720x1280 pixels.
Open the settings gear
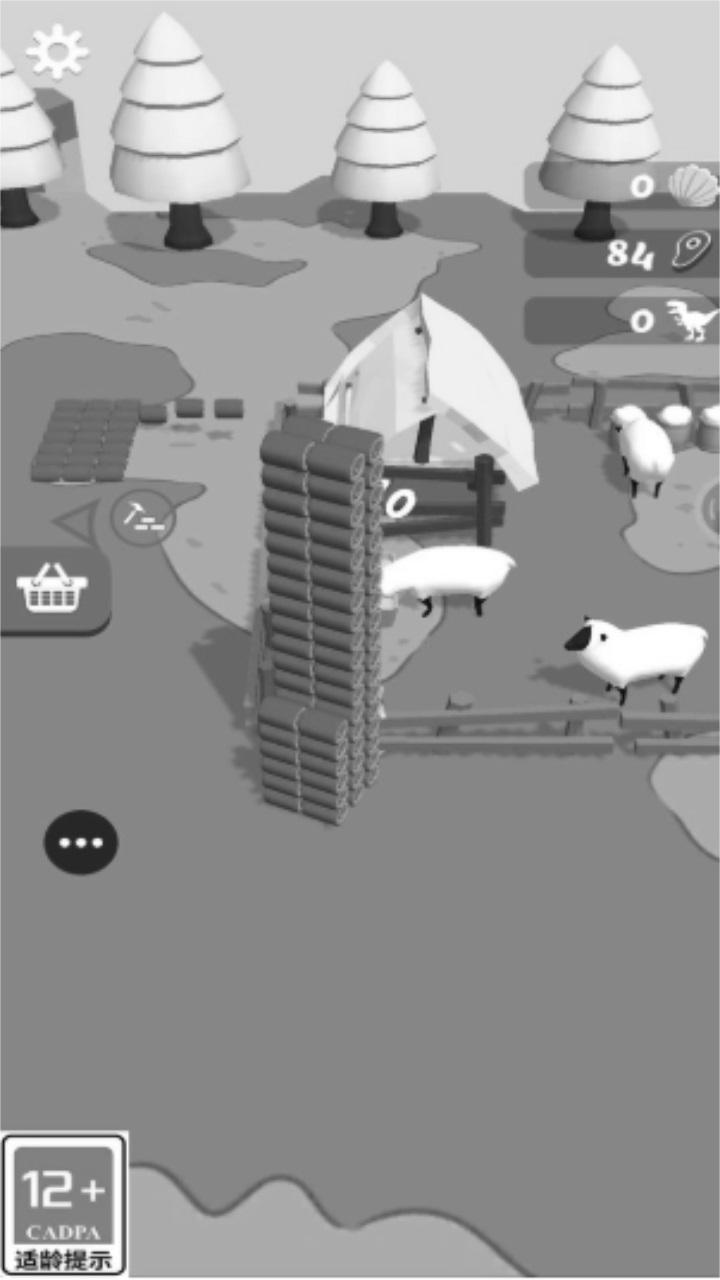pos(58,51)
